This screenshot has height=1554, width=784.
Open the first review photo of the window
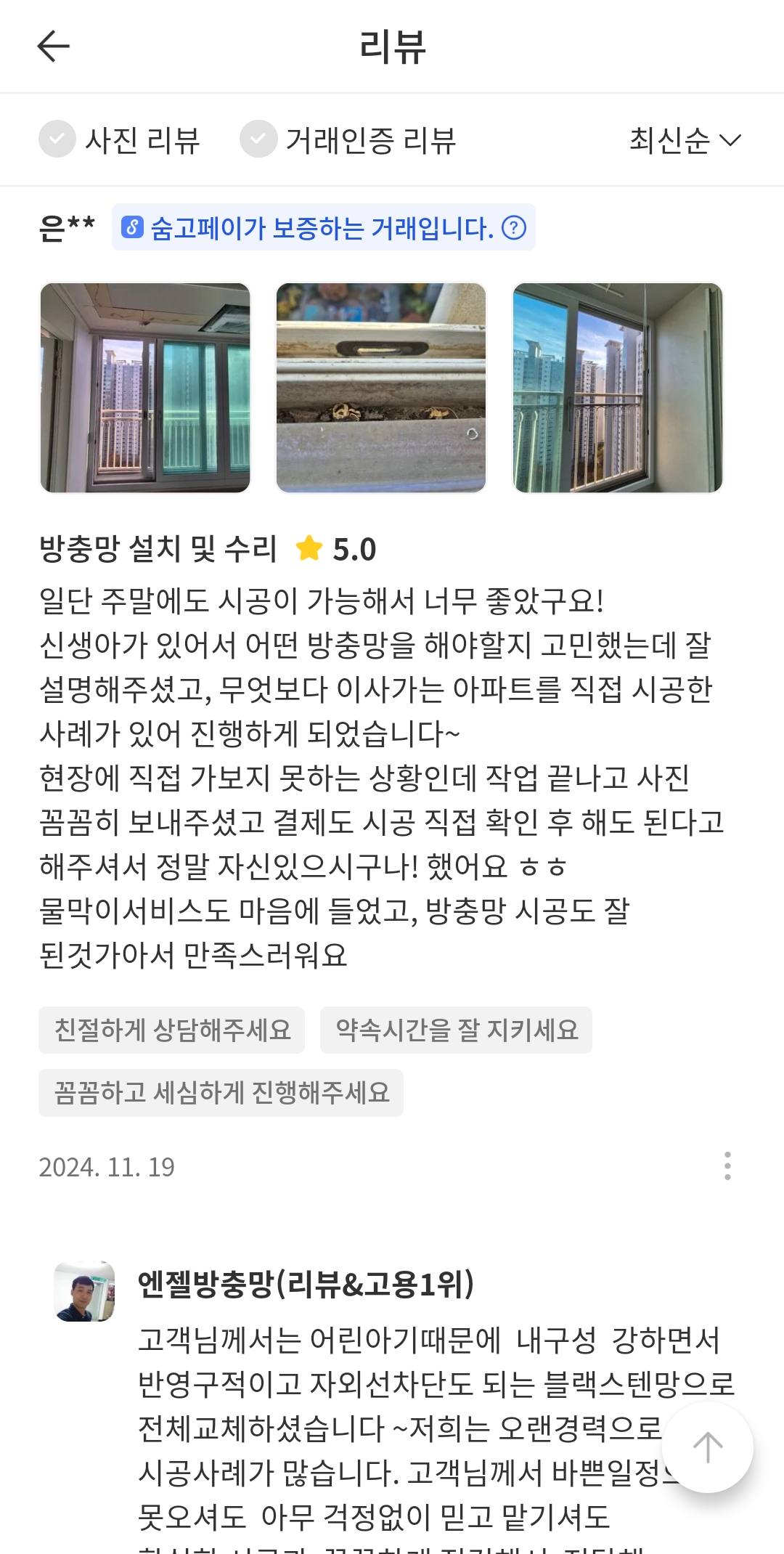tap(145, 388)
